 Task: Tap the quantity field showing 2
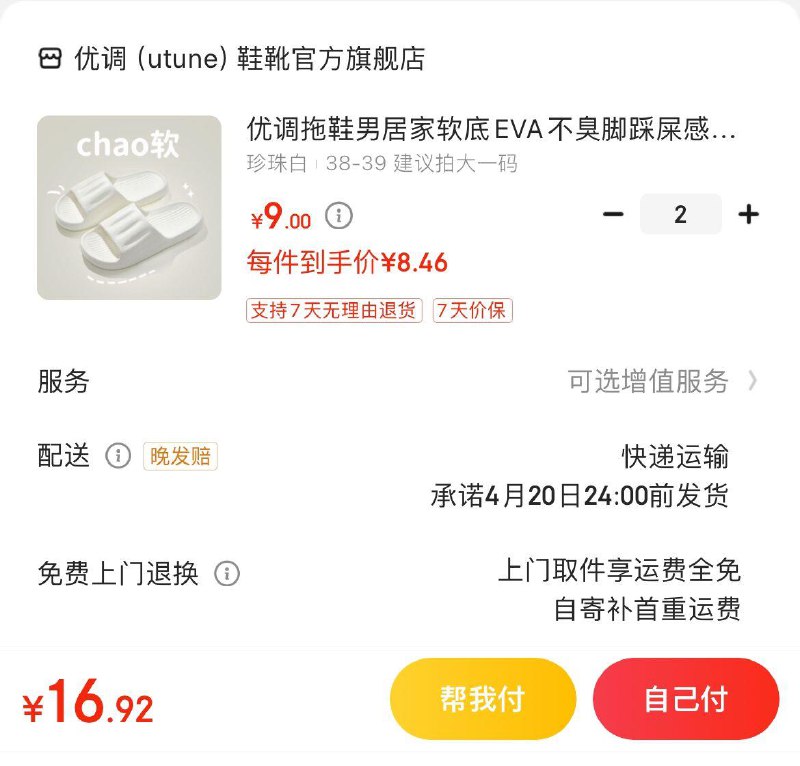pos(680,215)
